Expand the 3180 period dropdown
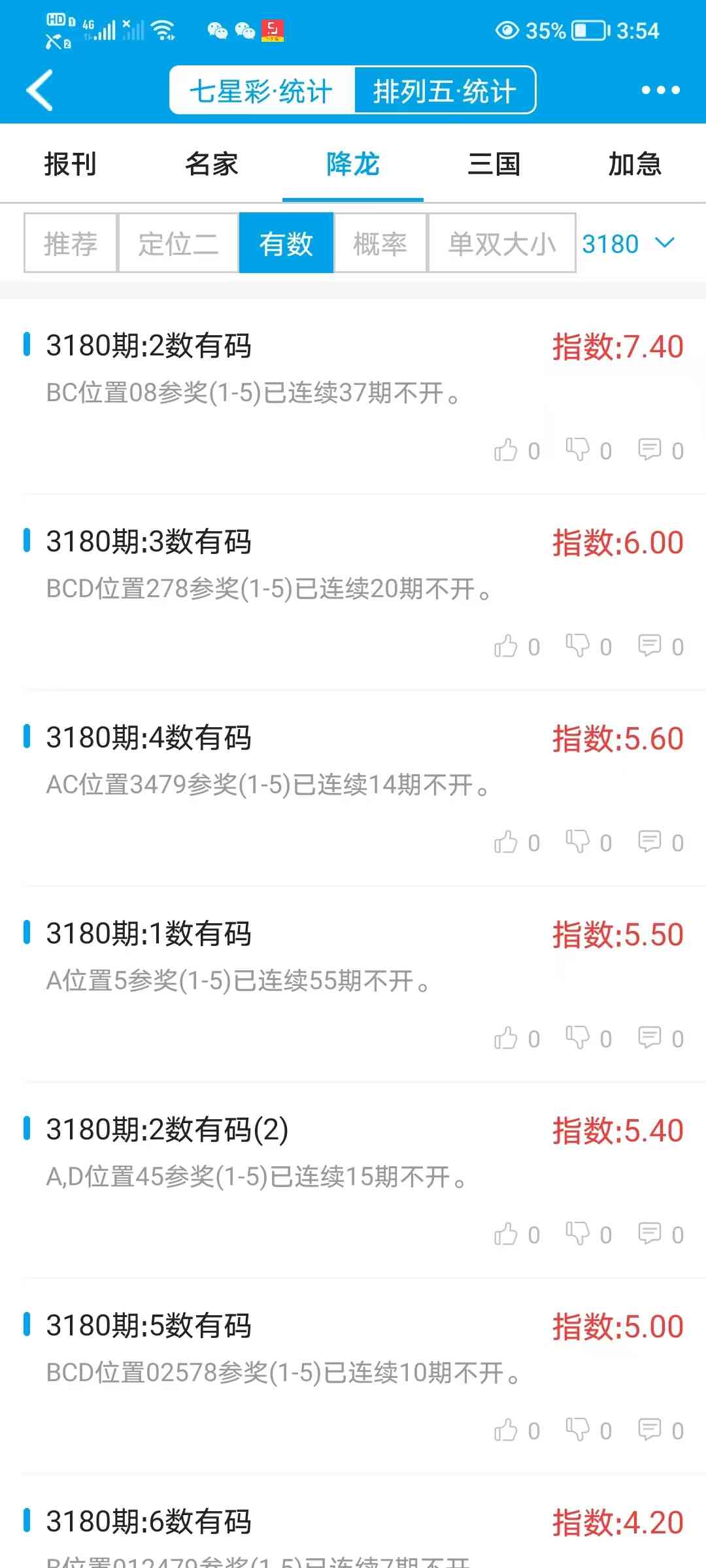Viewport: 706px width, 1568px height. 628,243
